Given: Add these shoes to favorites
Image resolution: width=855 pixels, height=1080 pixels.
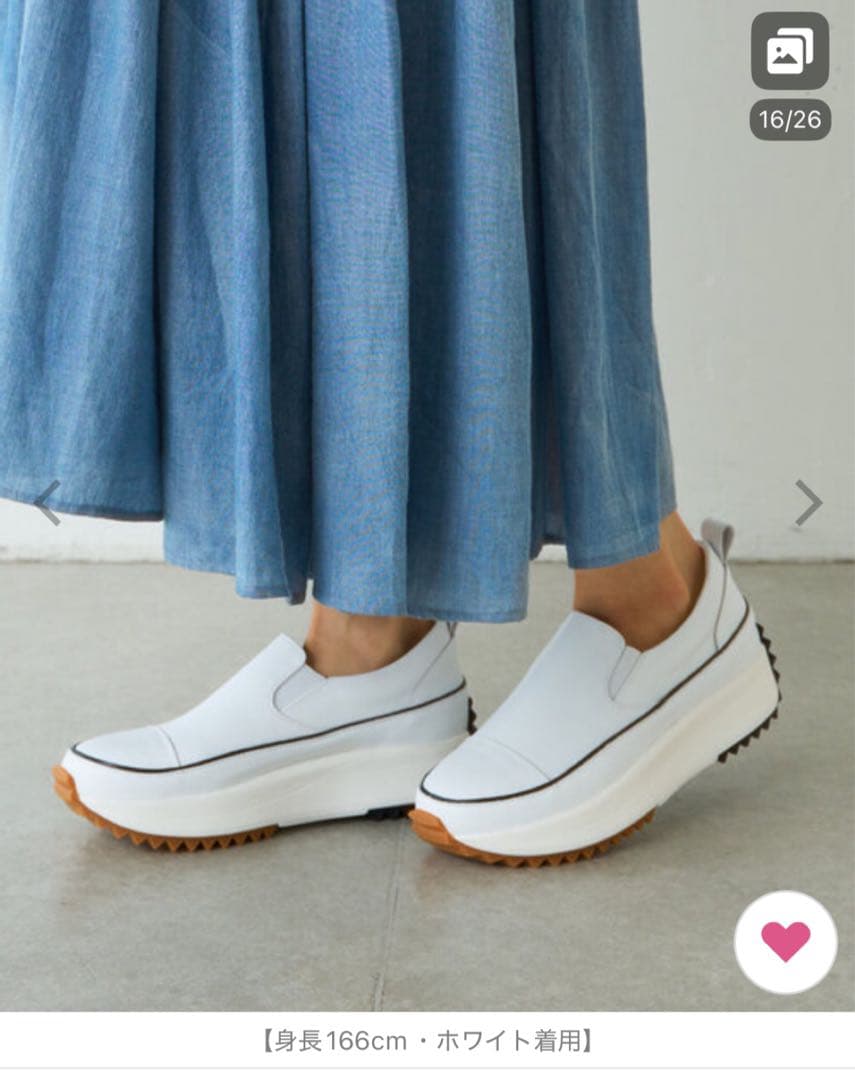Looking at the screenshot, I should (x=785, y=941).
